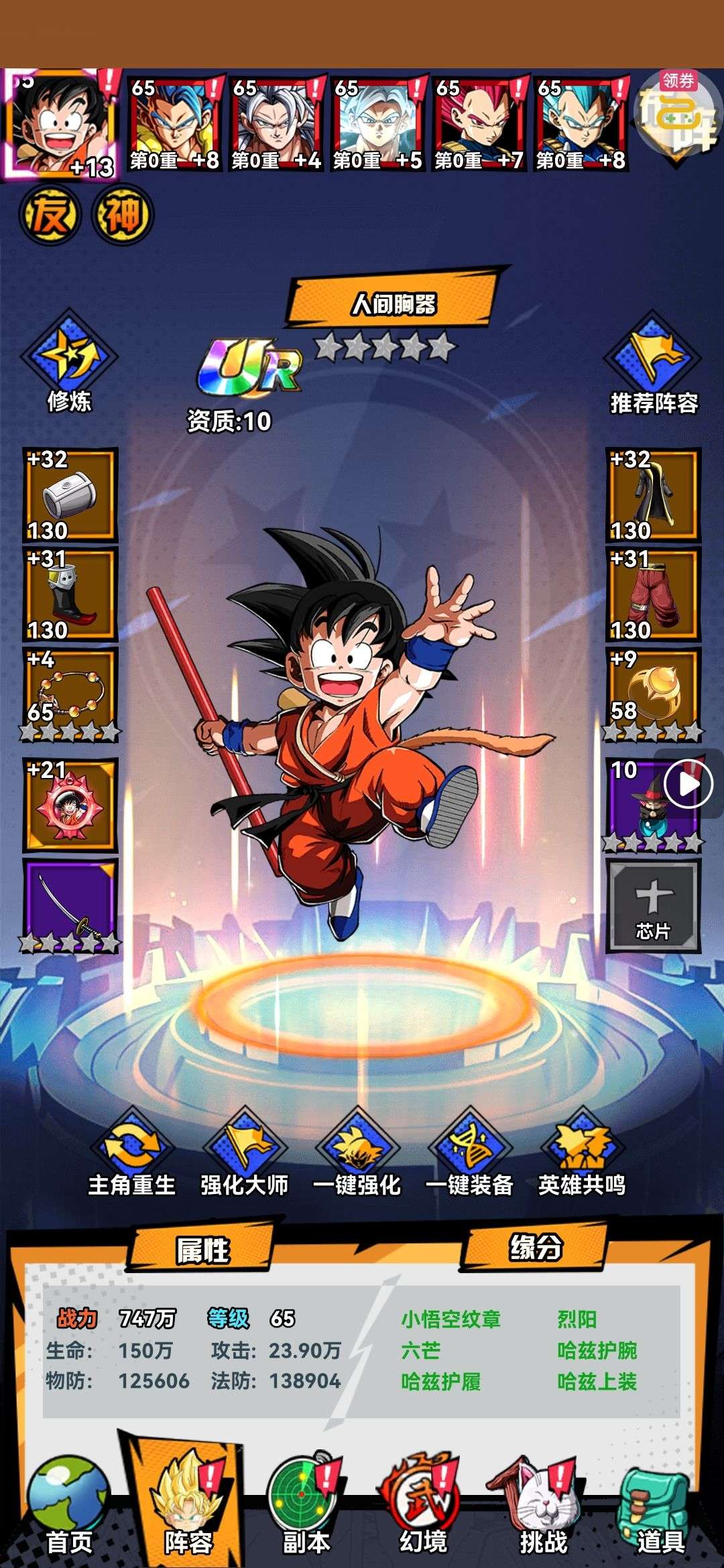Tap the 友 round badge
This screenshot has width=724, height=1568.
(50, 216)
